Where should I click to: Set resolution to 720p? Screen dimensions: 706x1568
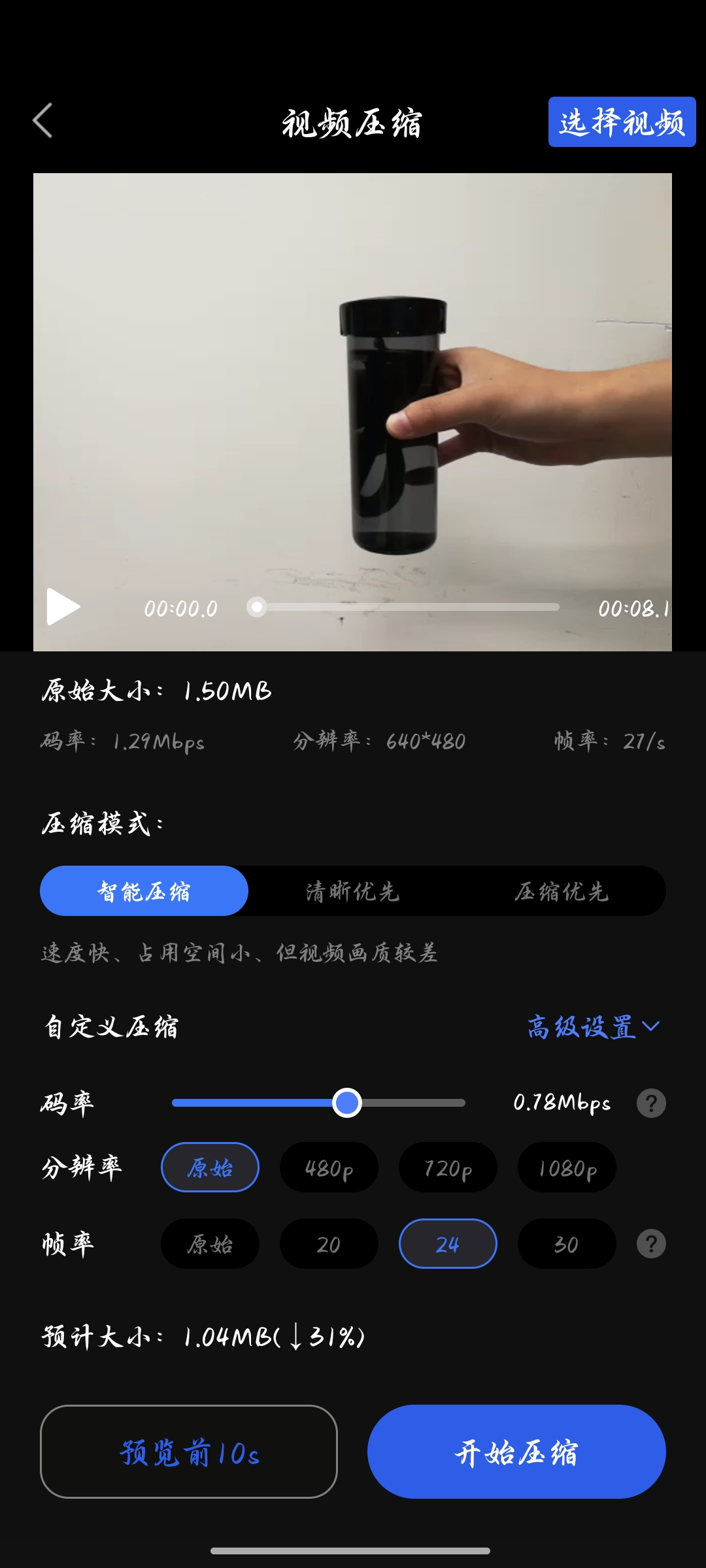coord(448,1168)
